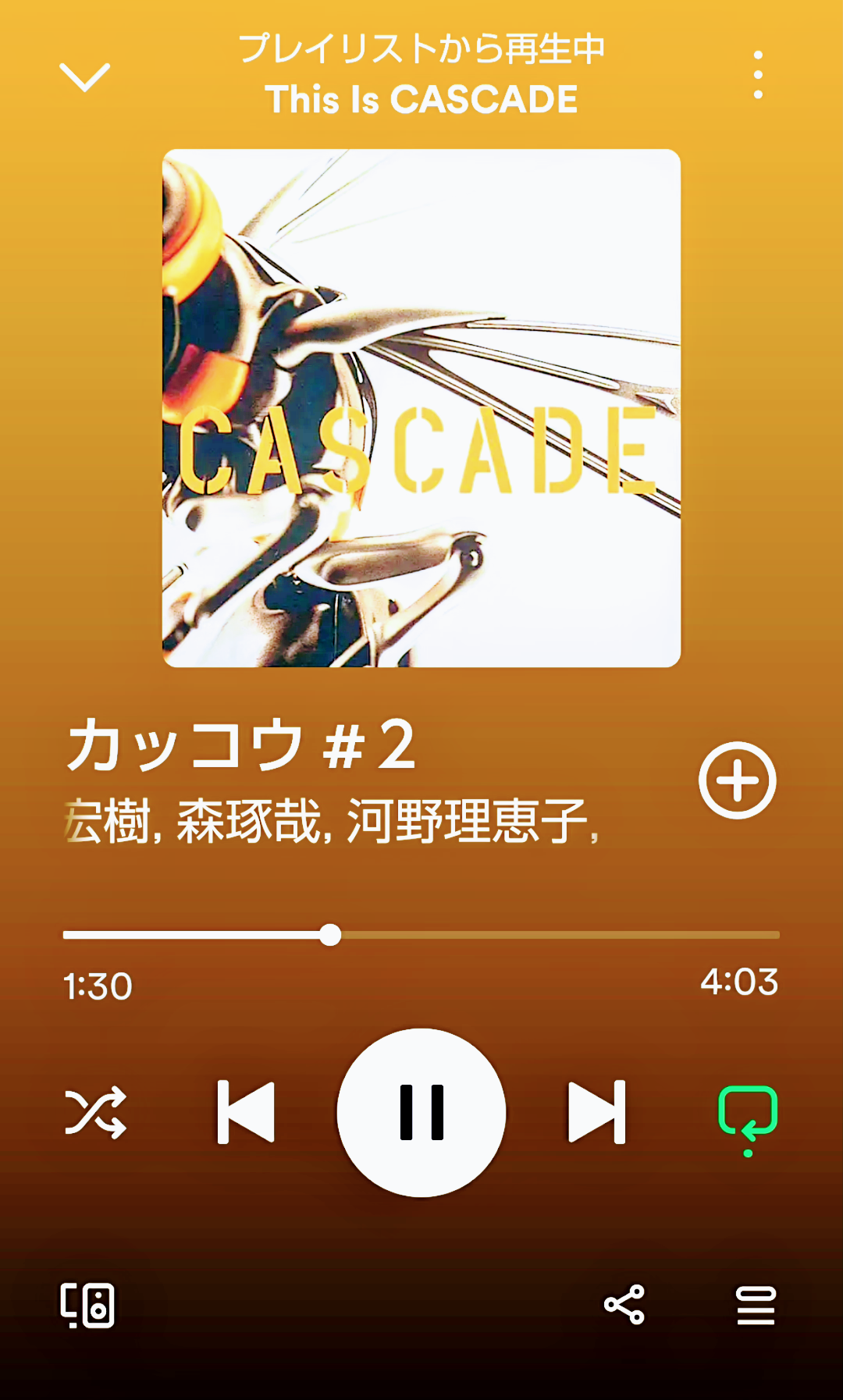843x1400 pixels.
Task: Open the This Is CASCADE playlist
Action: pyautogui.click(x=421, y=100)
